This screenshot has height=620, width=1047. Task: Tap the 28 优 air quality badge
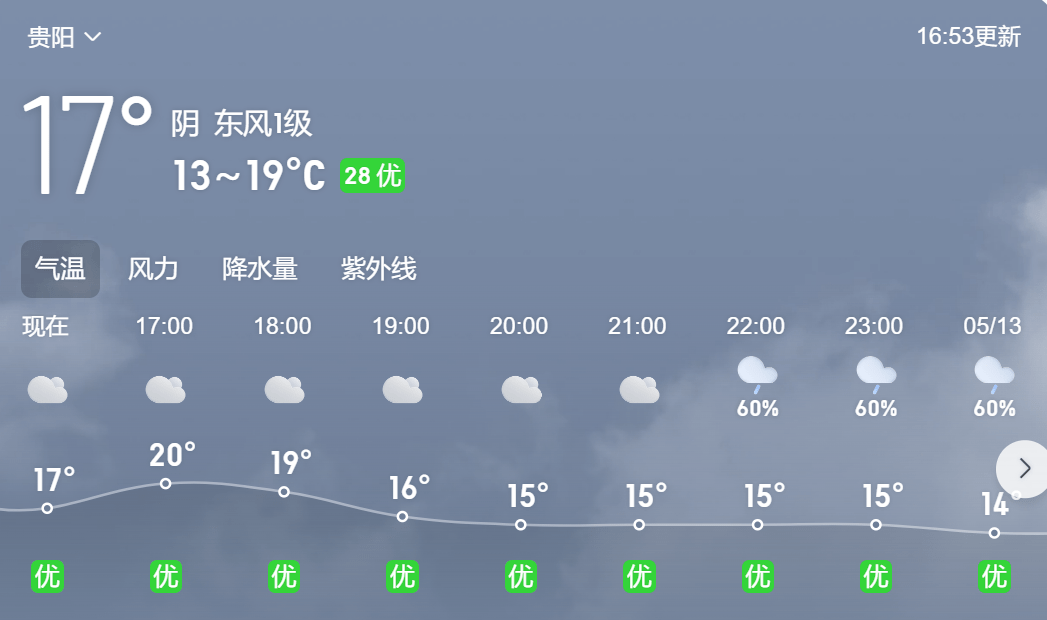pos(373,176)
